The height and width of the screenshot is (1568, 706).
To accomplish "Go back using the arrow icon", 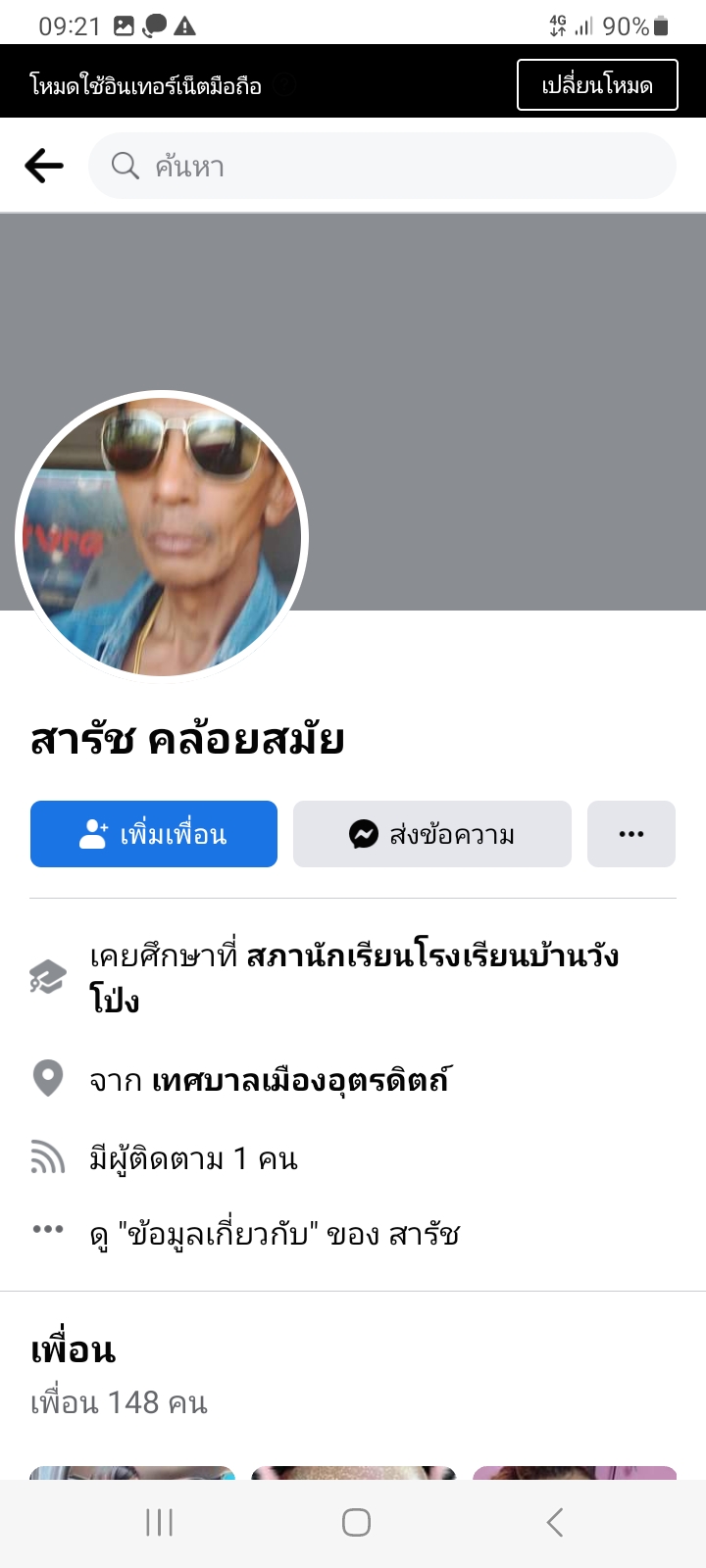I will 44,166.
